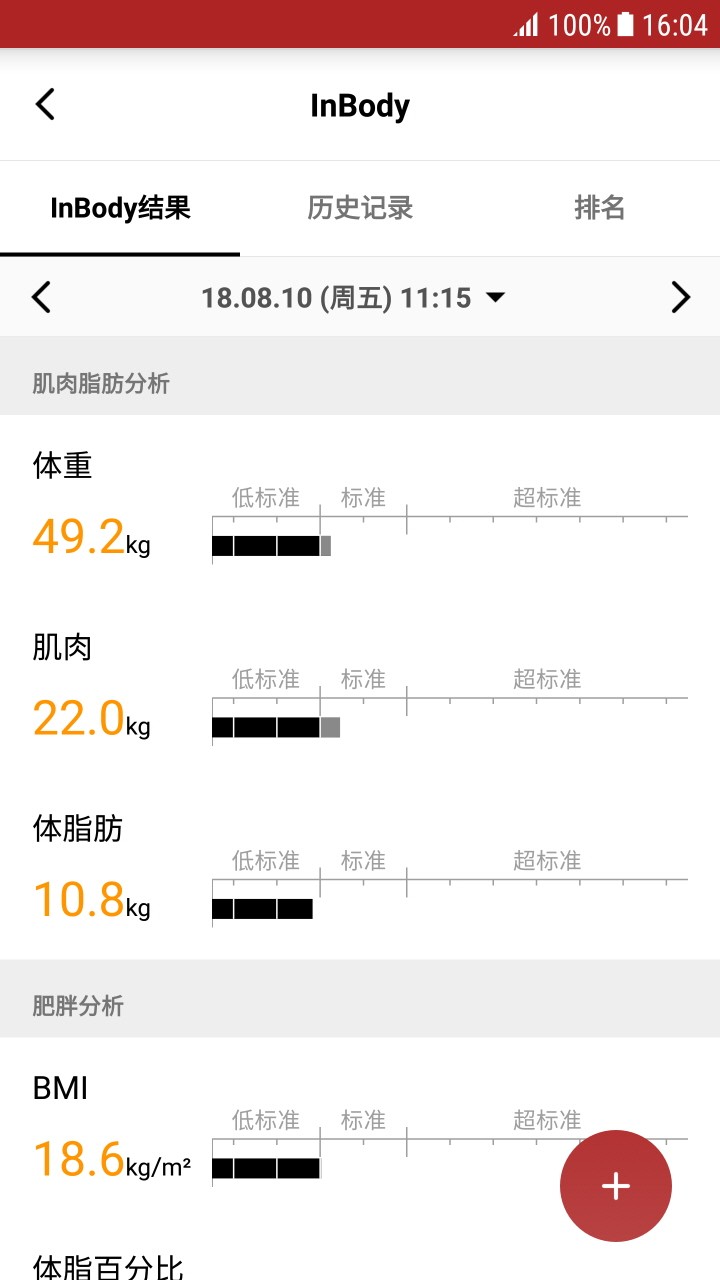Switch to the 排名 tab
Screen dimensions: 720x1280
pyautogui.click(x=600, y=208)
